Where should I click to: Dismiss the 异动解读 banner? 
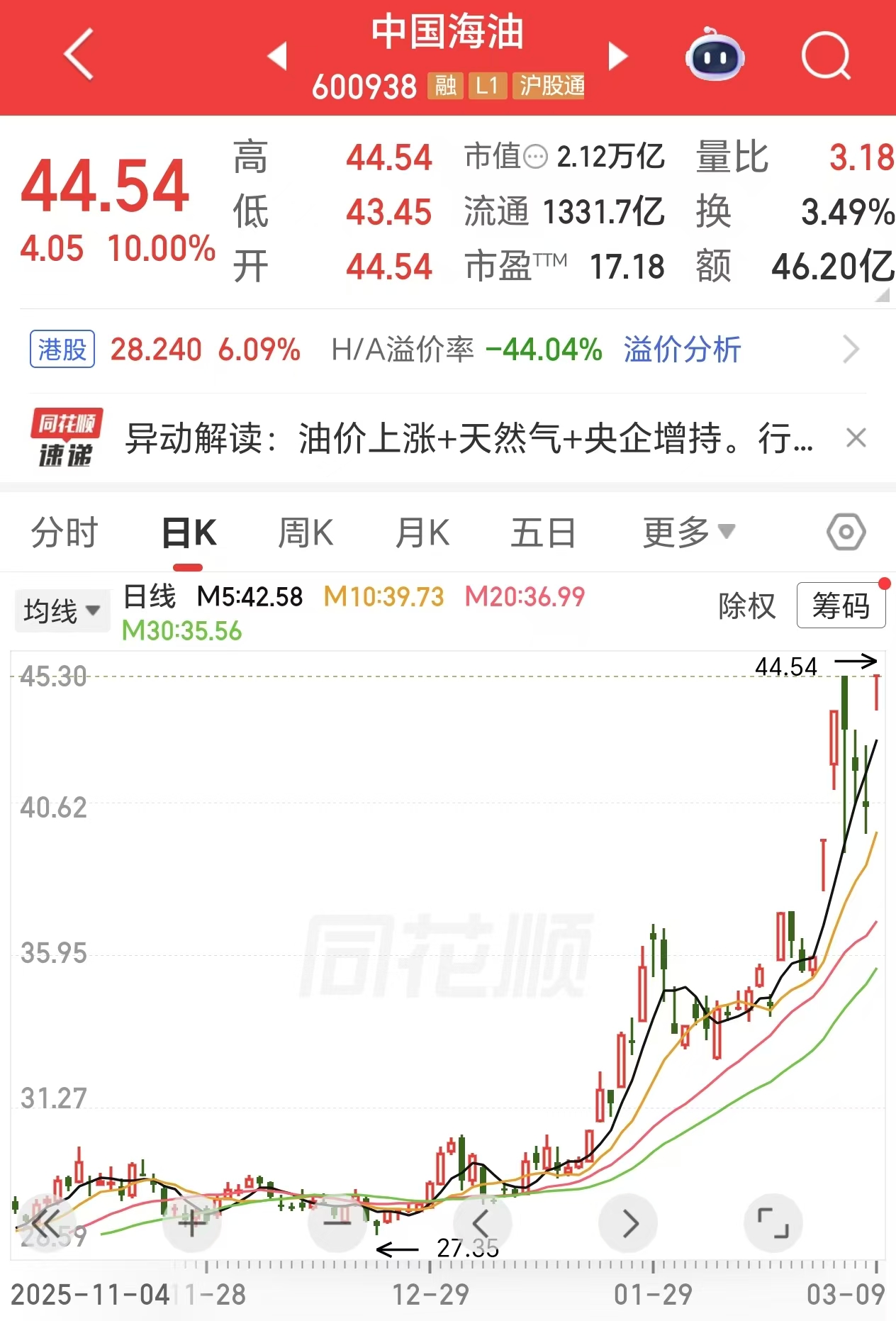tap(856, 438)
